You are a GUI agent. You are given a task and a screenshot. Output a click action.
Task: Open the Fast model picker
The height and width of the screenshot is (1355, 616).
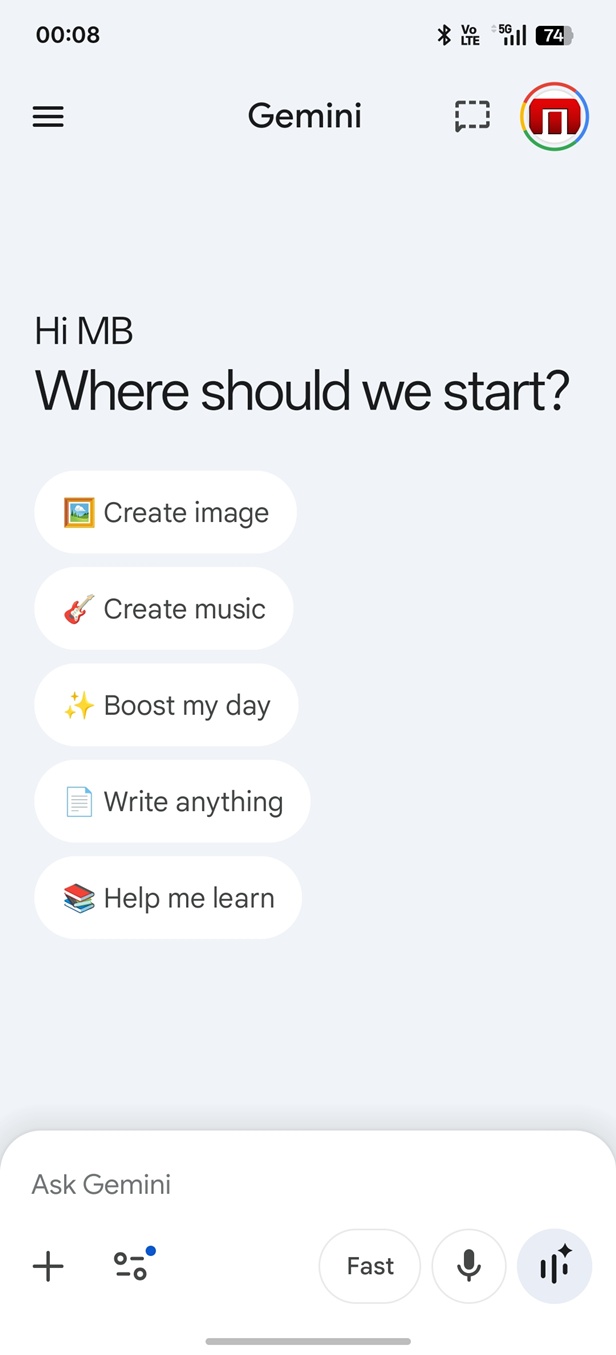[370, 1266]
